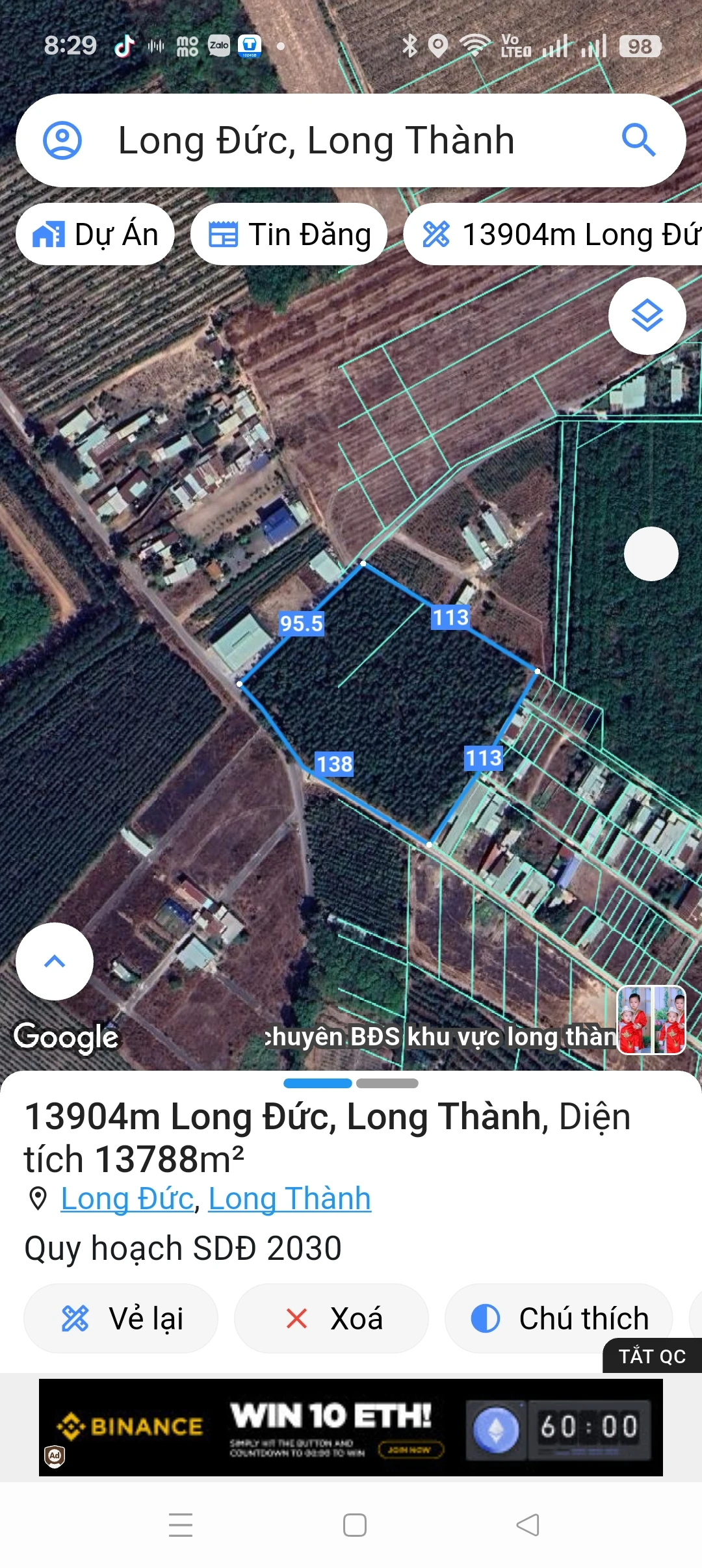
Task: Open the Tin Đăng chip
Action: coord(289,234)
